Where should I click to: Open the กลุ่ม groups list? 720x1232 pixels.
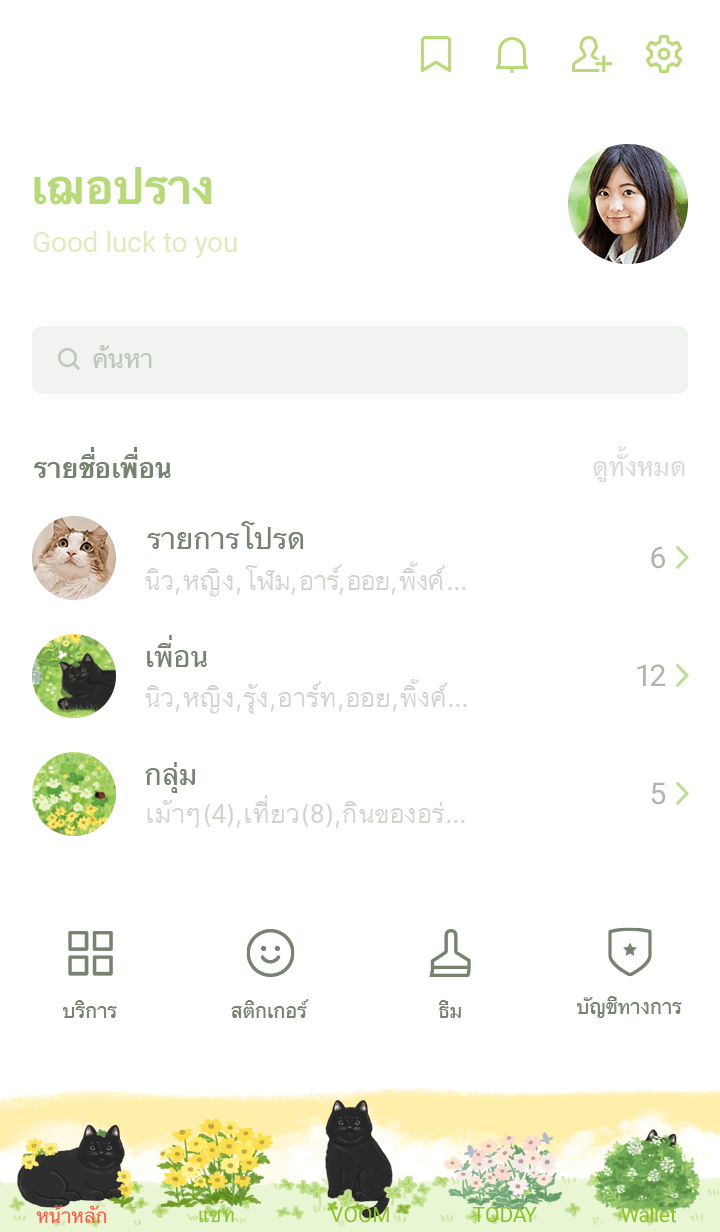pos(360,794)
